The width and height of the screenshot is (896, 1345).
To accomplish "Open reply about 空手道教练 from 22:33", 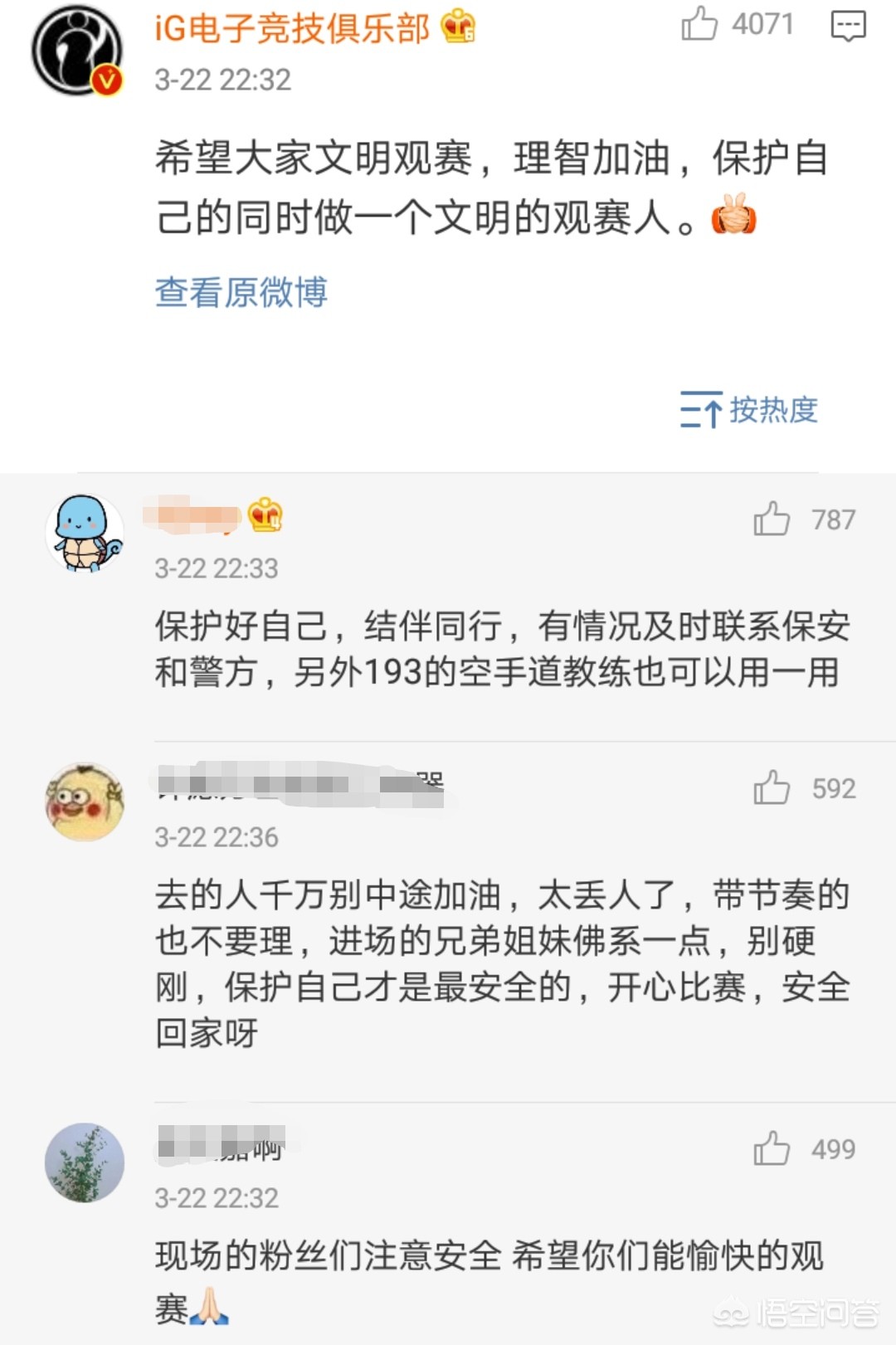I will tap(503, 649).
